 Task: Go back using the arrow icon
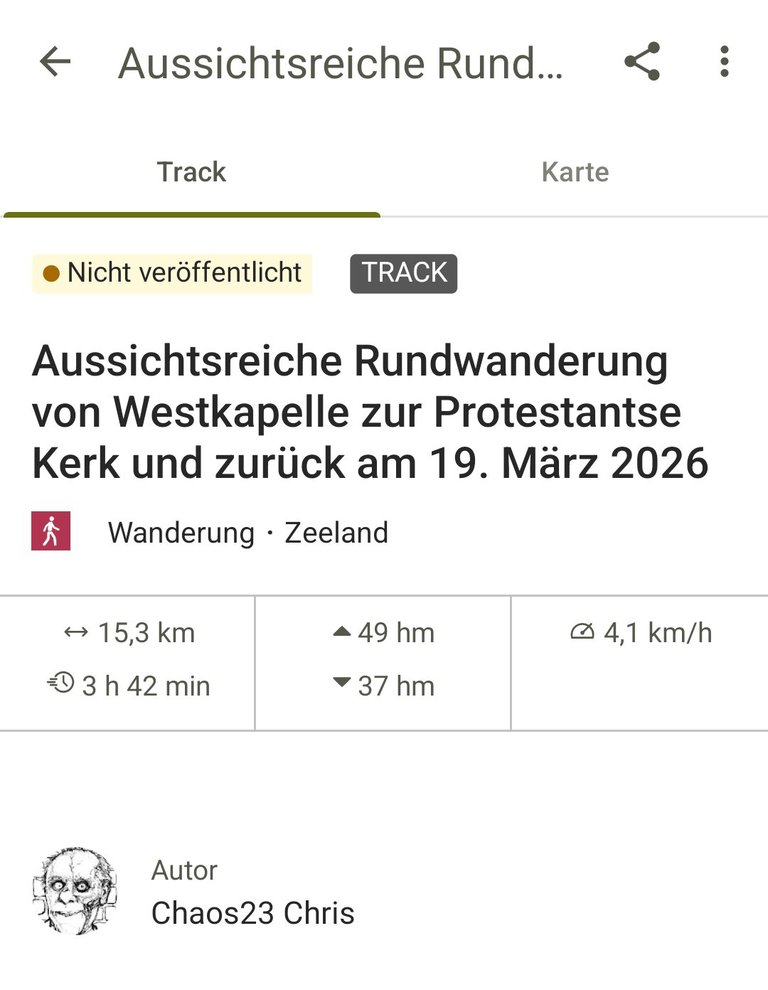coord(55,62)
